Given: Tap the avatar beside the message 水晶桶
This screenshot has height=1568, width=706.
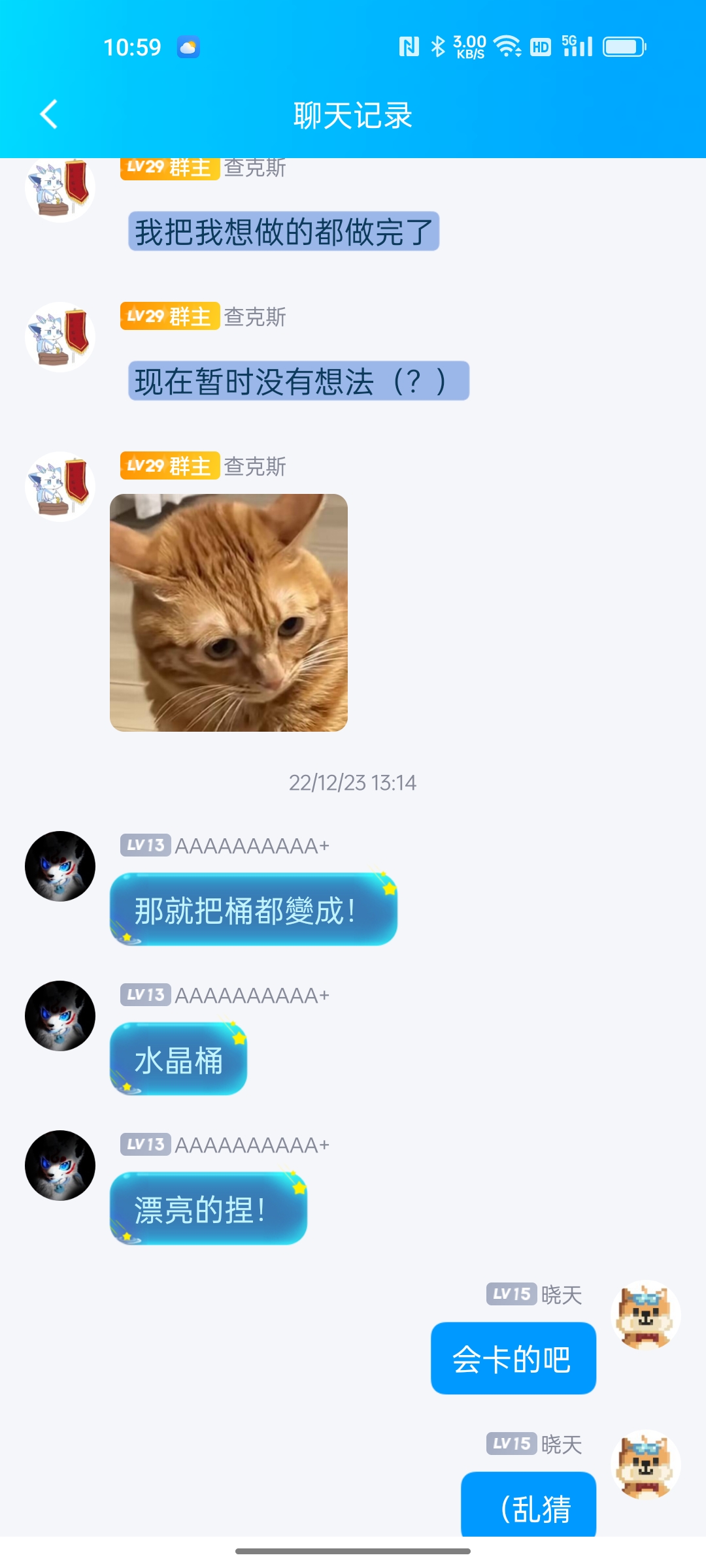Looking at the screenshot, I should (x=60, y=1015).
